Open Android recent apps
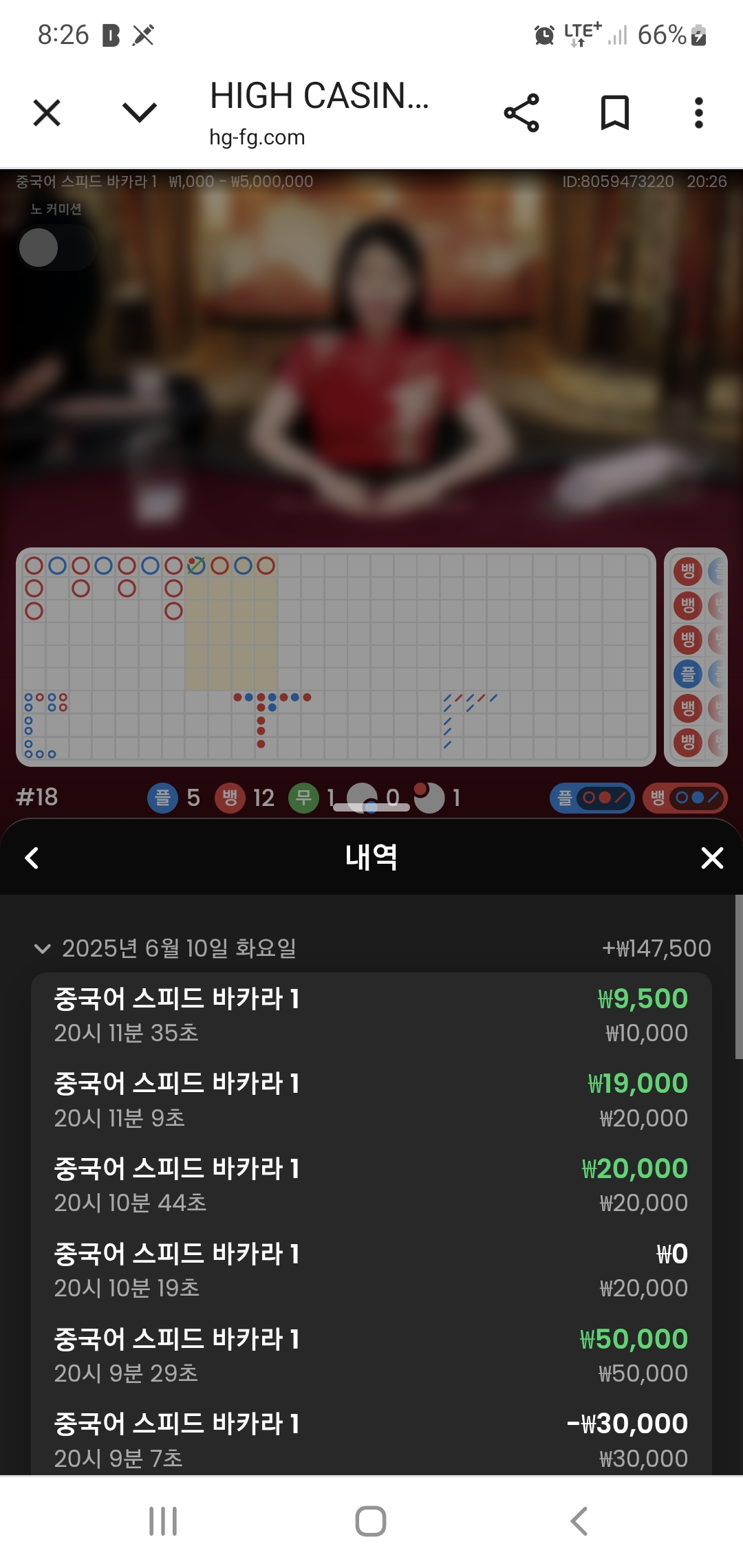The height and width of the screenshot is (1568, 743). [163, 1521]
